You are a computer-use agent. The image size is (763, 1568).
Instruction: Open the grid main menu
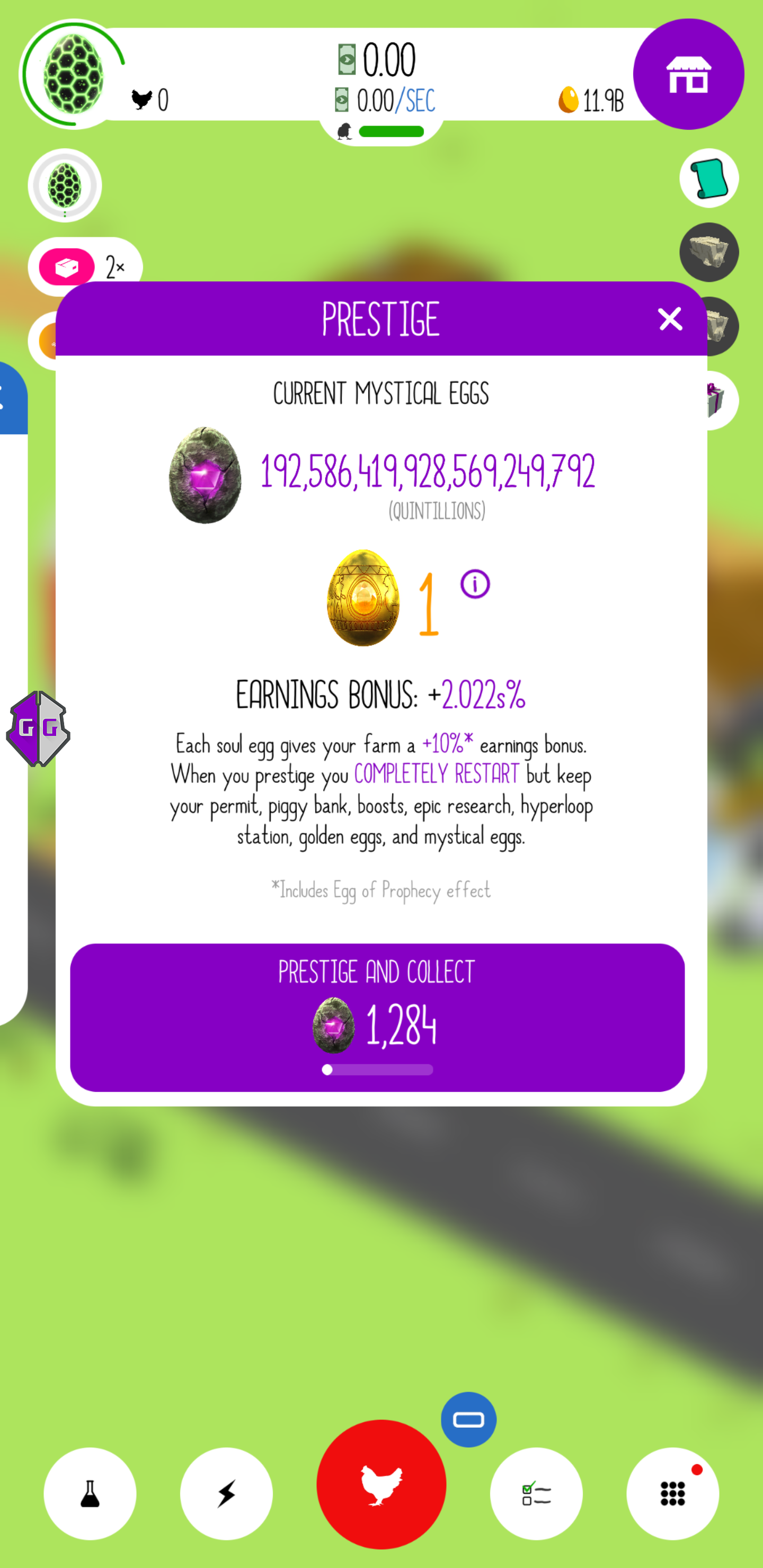(672, 1493)
